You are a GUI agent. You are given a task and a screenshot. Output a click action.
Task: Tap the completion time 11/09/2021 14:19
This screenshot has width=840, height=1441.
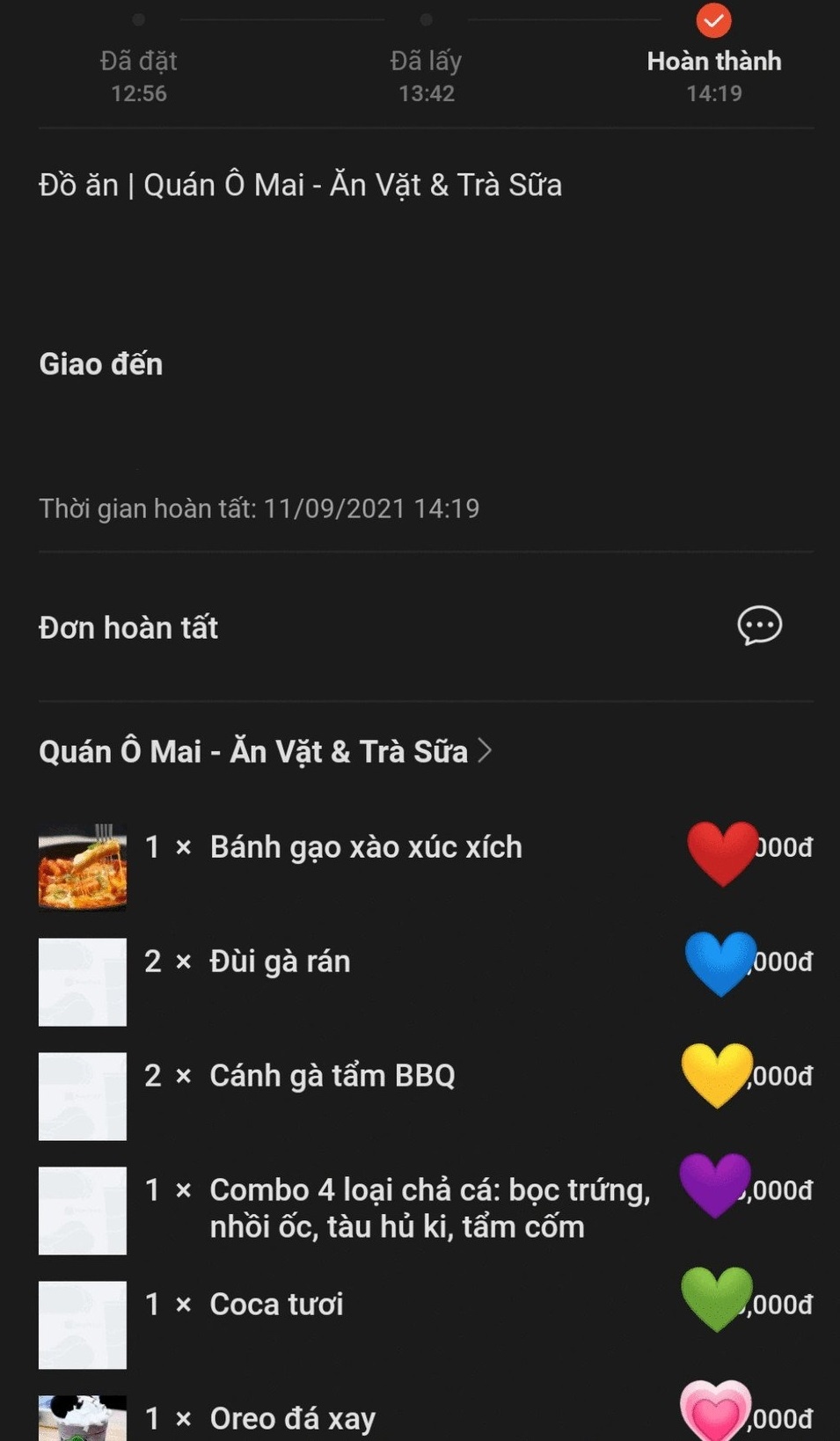tap(259, 508)
